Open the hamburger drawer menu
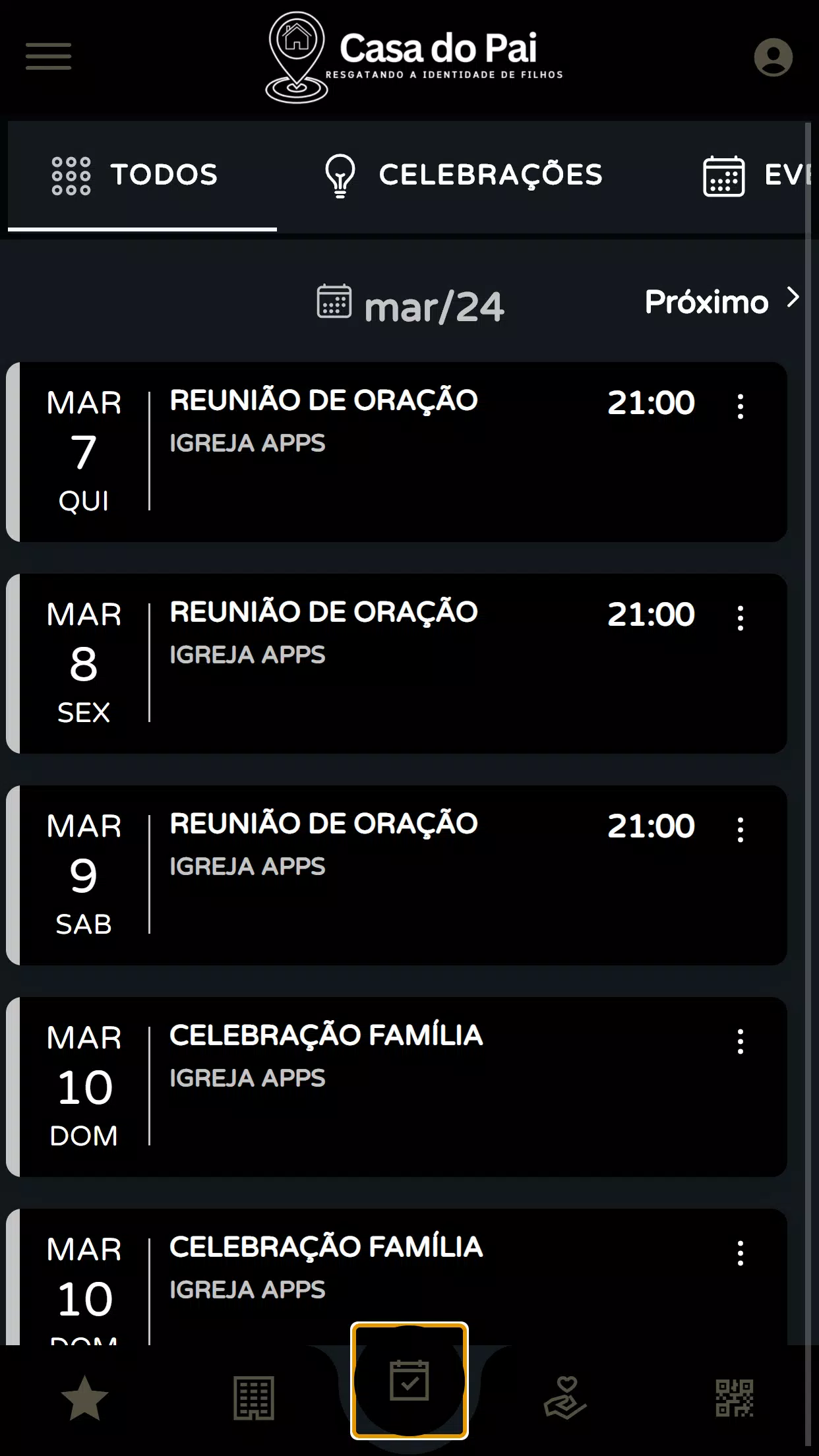 coord(48,57)
